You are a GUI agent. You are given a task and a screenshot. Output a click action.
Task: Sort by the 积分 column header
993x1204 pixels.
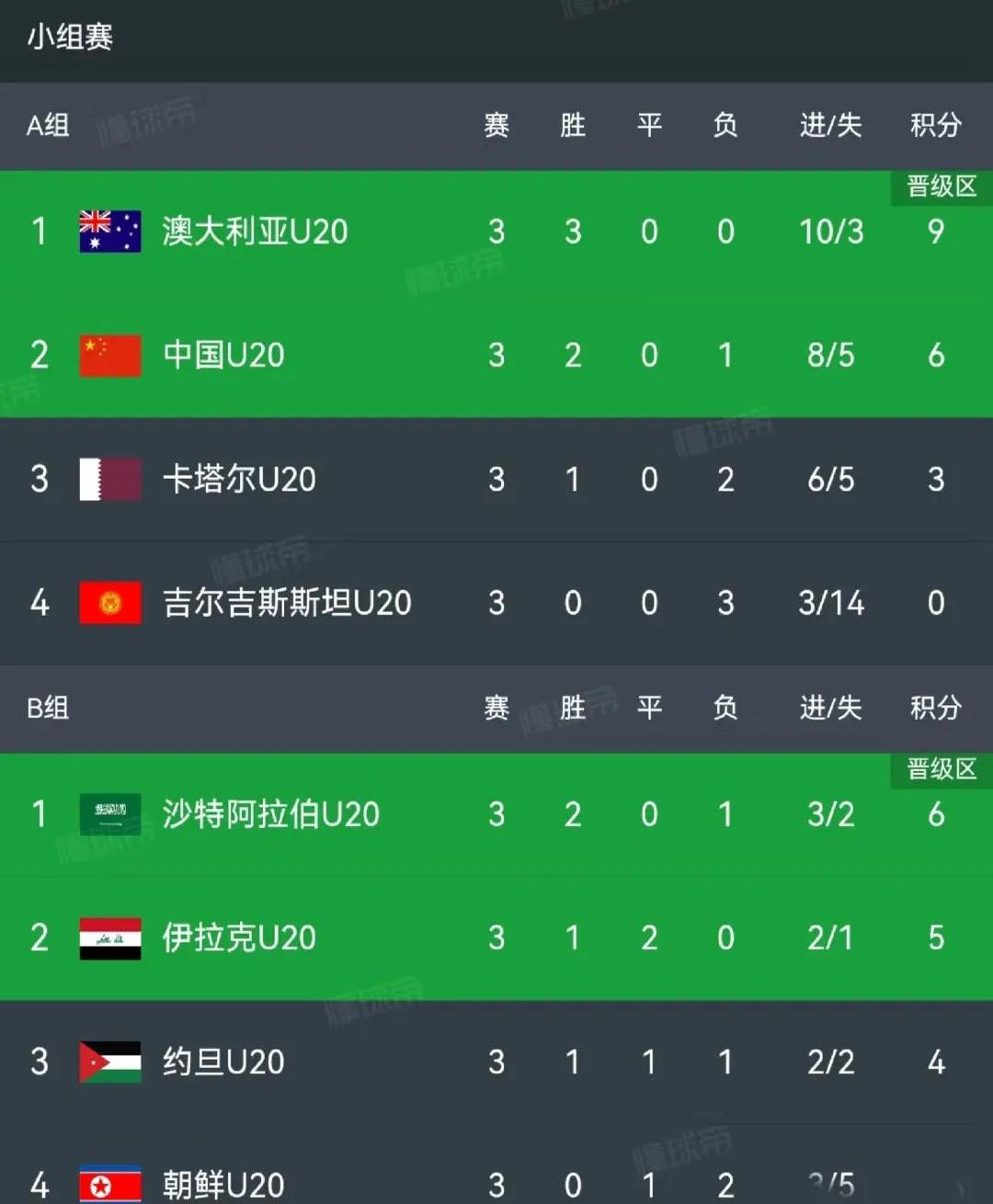(935, 127)
